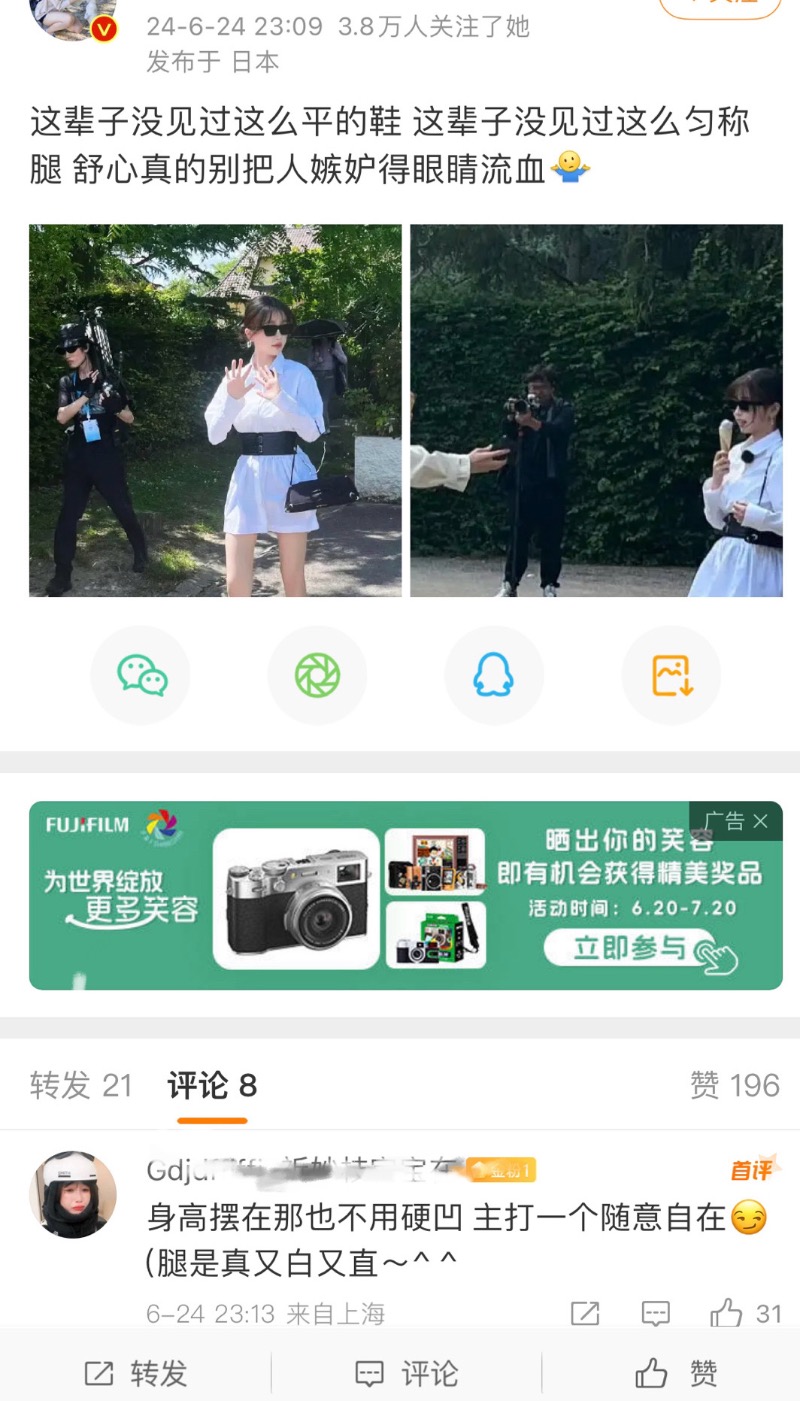Open the poster's profile avatar
The image size is (800, 1401).
coord(72,15)
